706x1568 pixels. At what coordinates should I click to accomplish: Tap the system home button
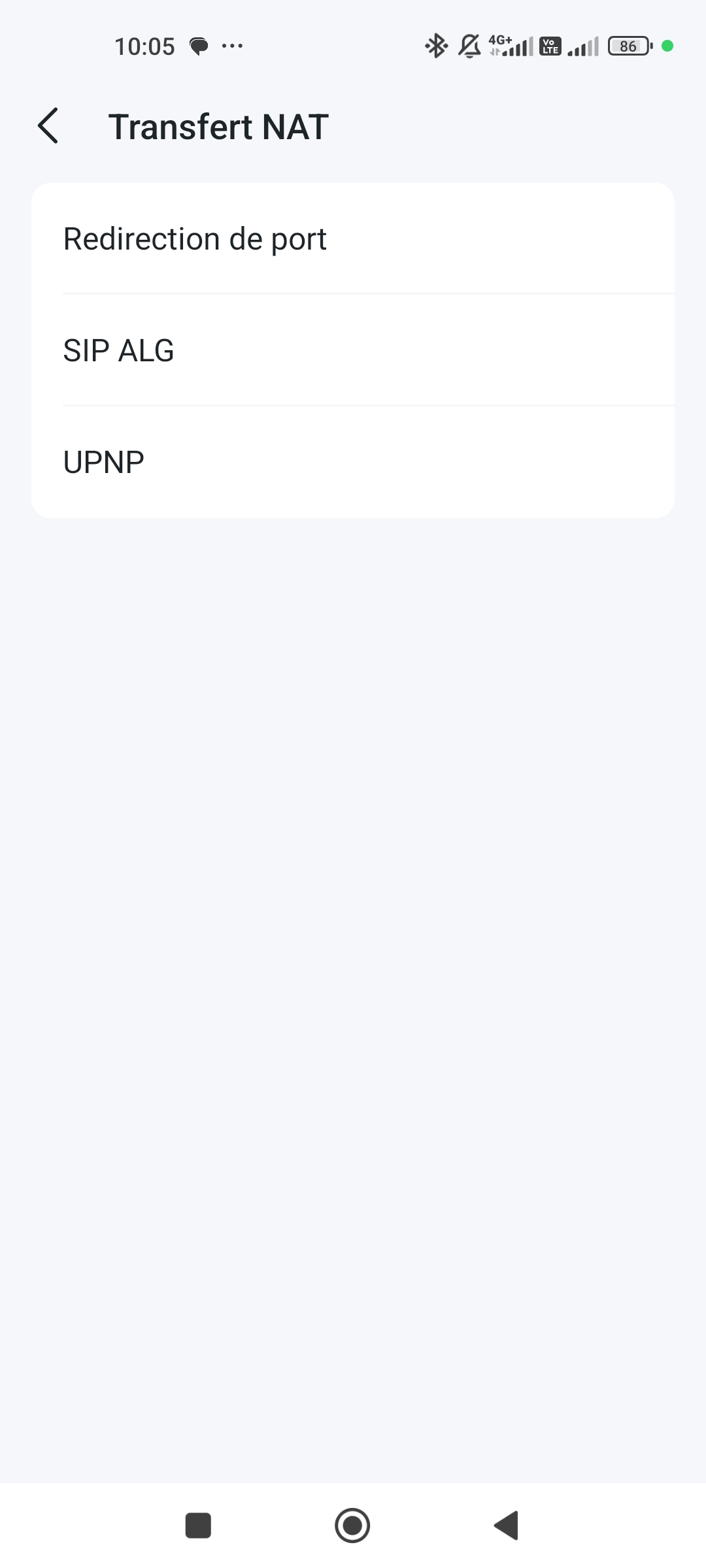[x=352, y=1526]
